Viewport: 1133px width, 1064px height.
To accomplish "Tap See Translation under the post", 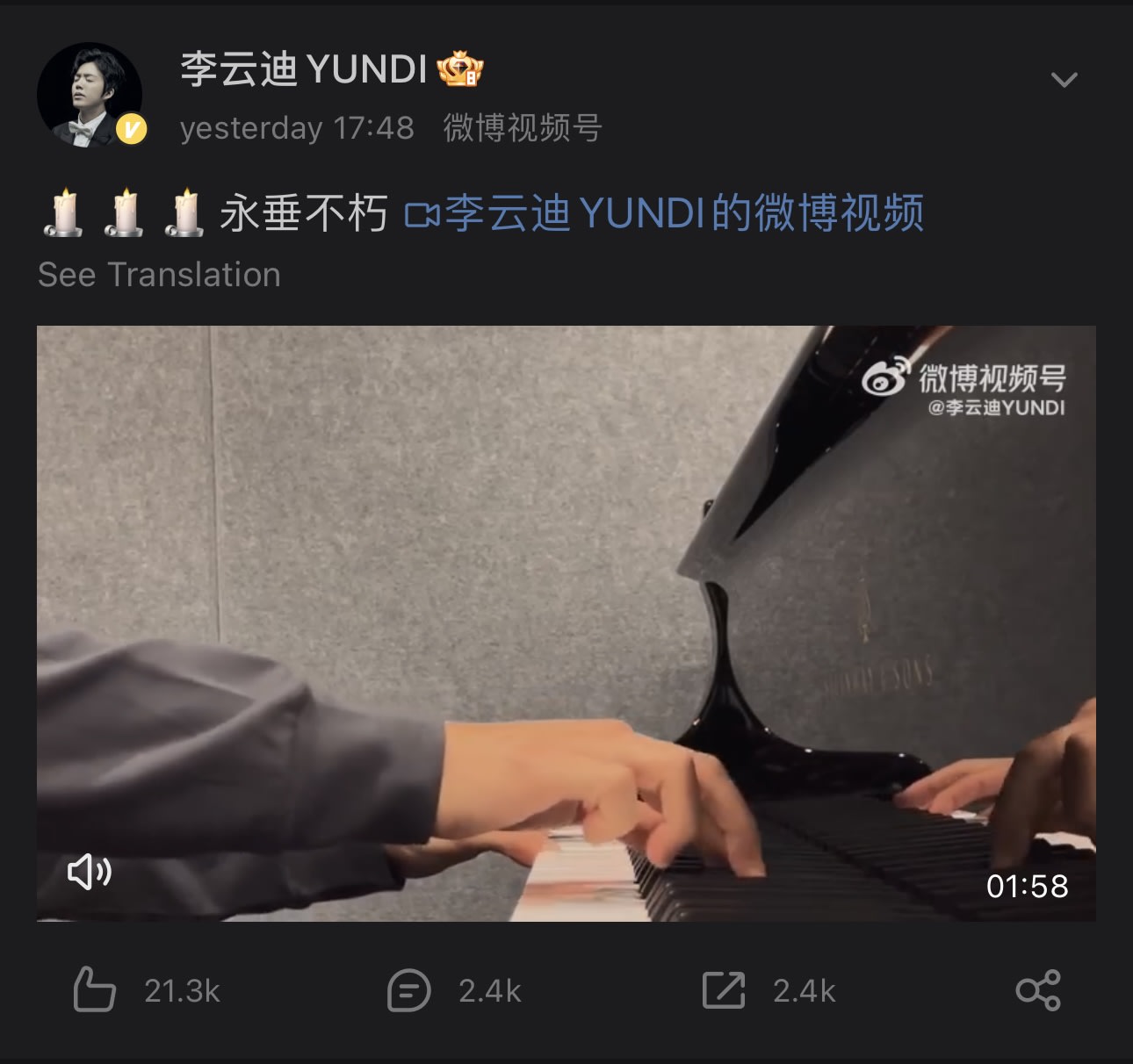I will pos(159,275).
